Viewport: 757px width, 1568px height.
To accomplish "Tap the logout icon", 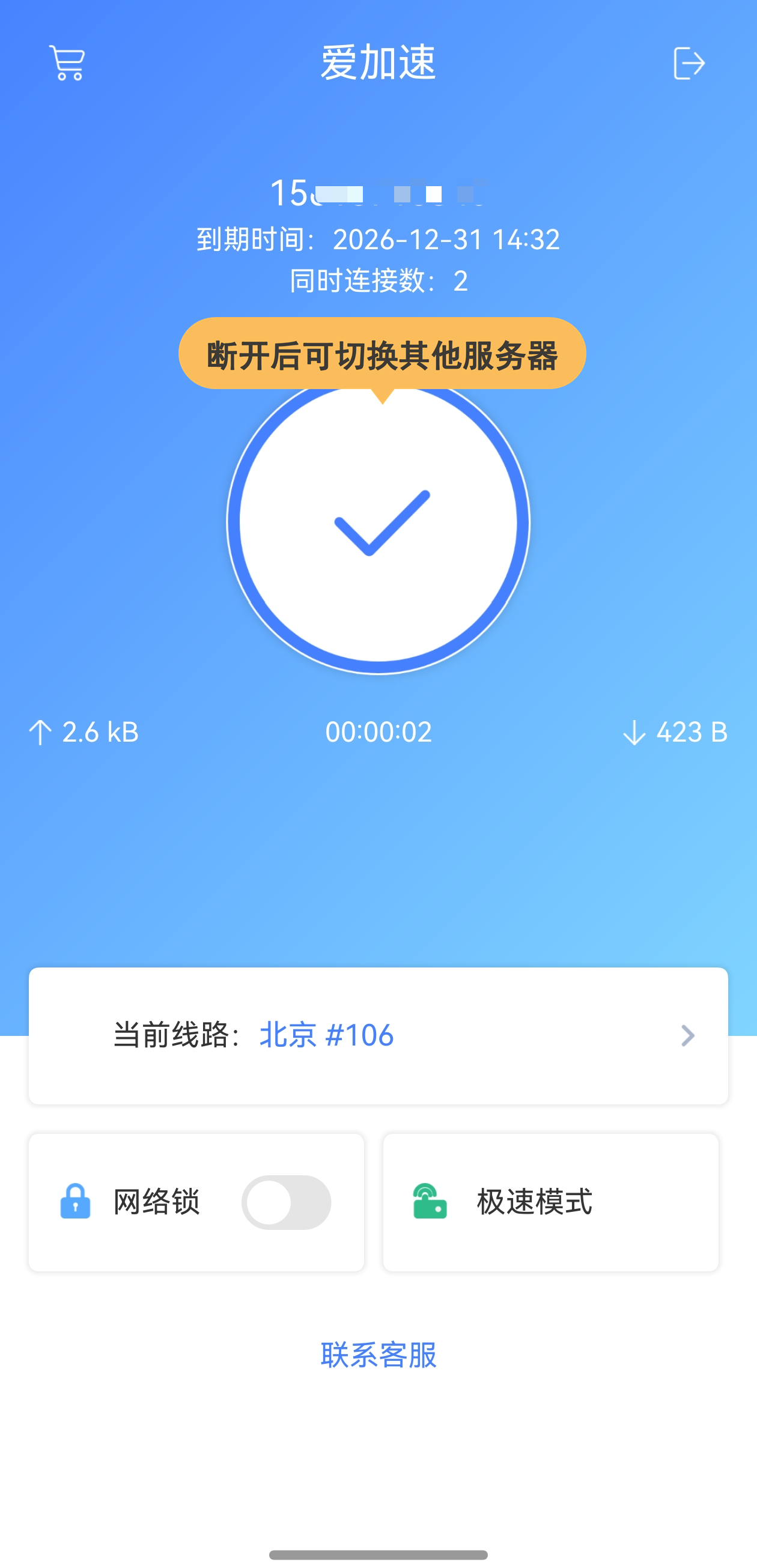I will pyautogui.click(x=689, y=63).
